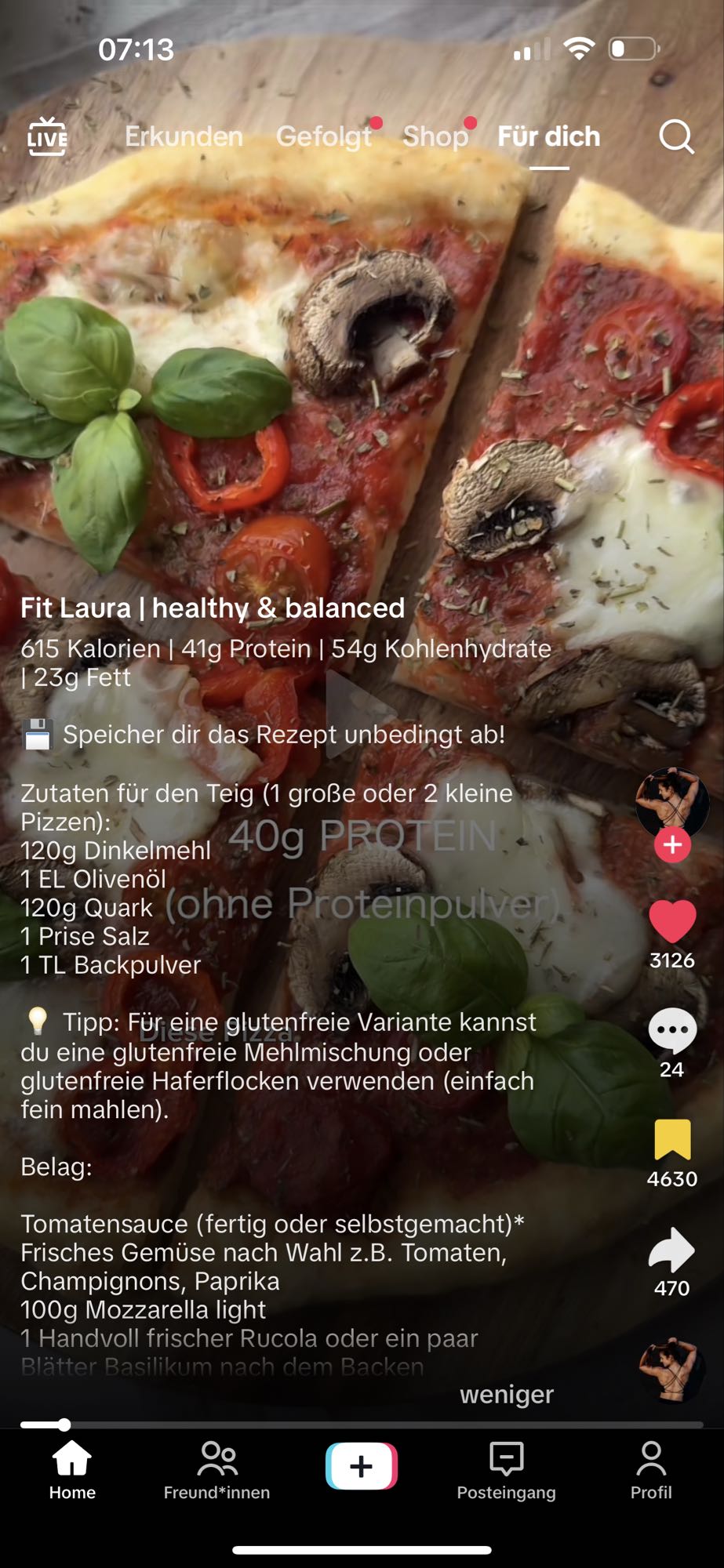Tap the search icon
This screenshot has width=724, height=1568.
point(675,137)
